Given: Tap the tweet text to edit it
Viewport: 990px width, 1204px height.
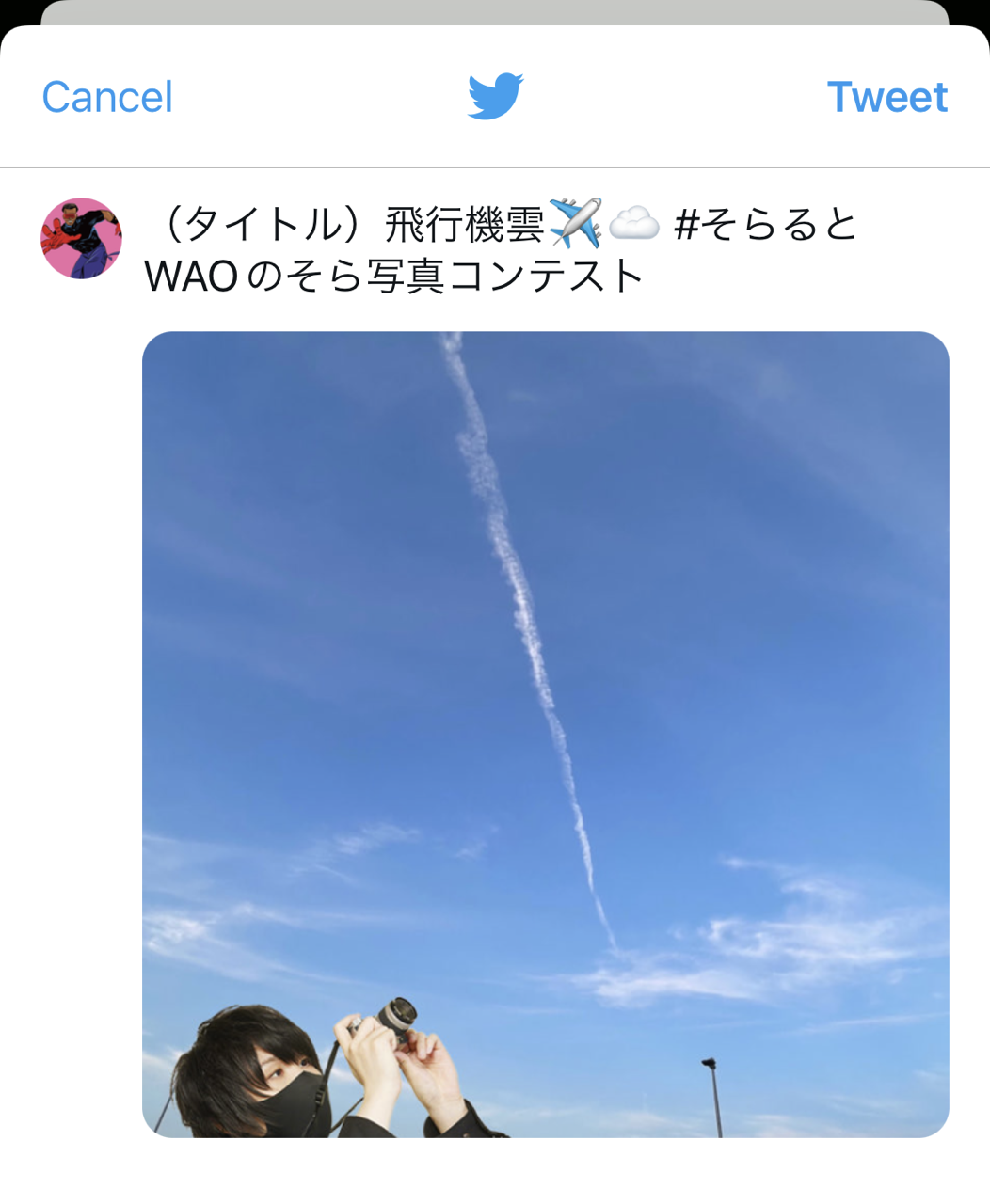Looking at the screenshot, I should point(499,250).
